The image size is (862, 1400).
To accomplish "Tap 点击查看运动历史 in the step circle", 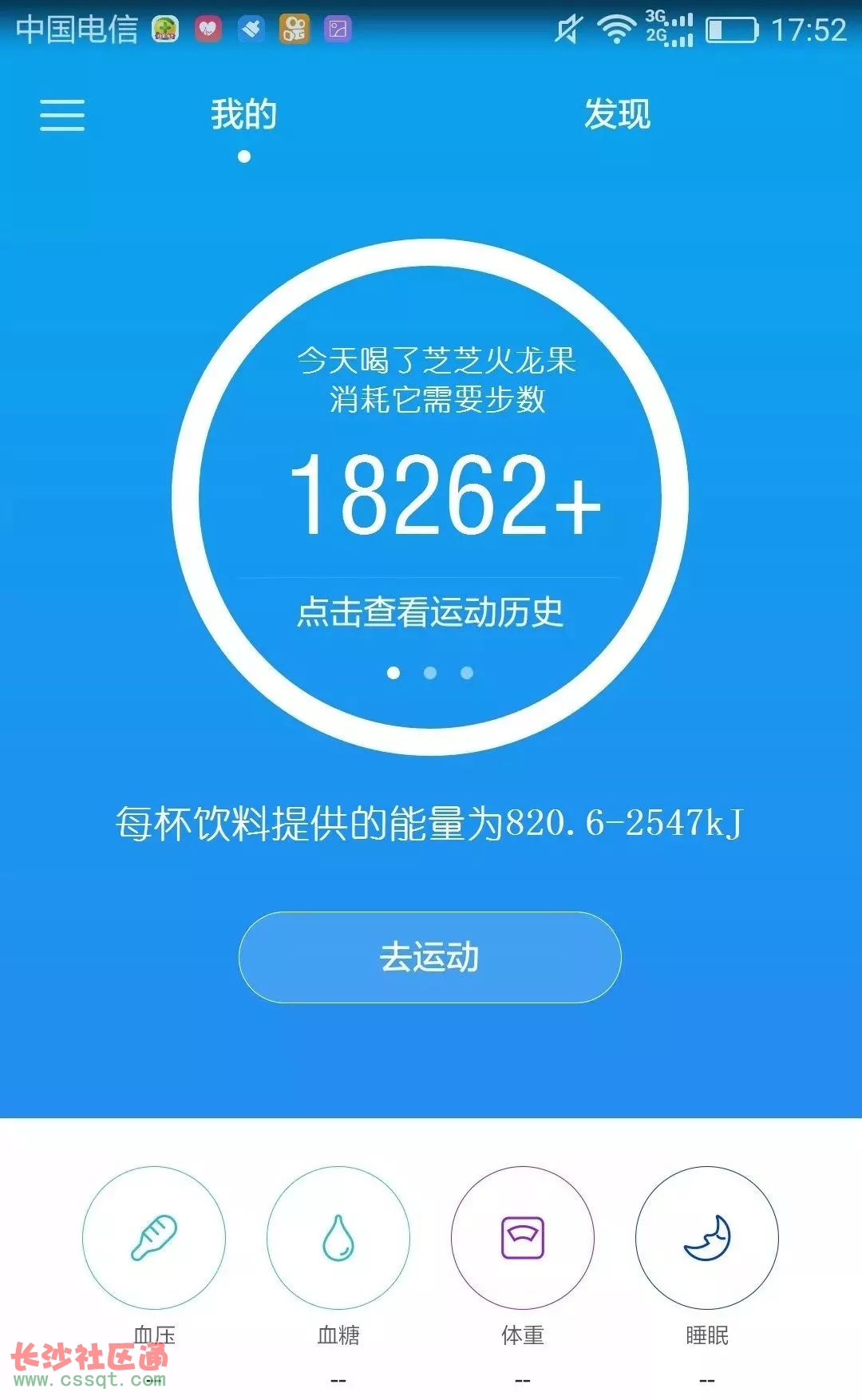I will coord(430,612).
